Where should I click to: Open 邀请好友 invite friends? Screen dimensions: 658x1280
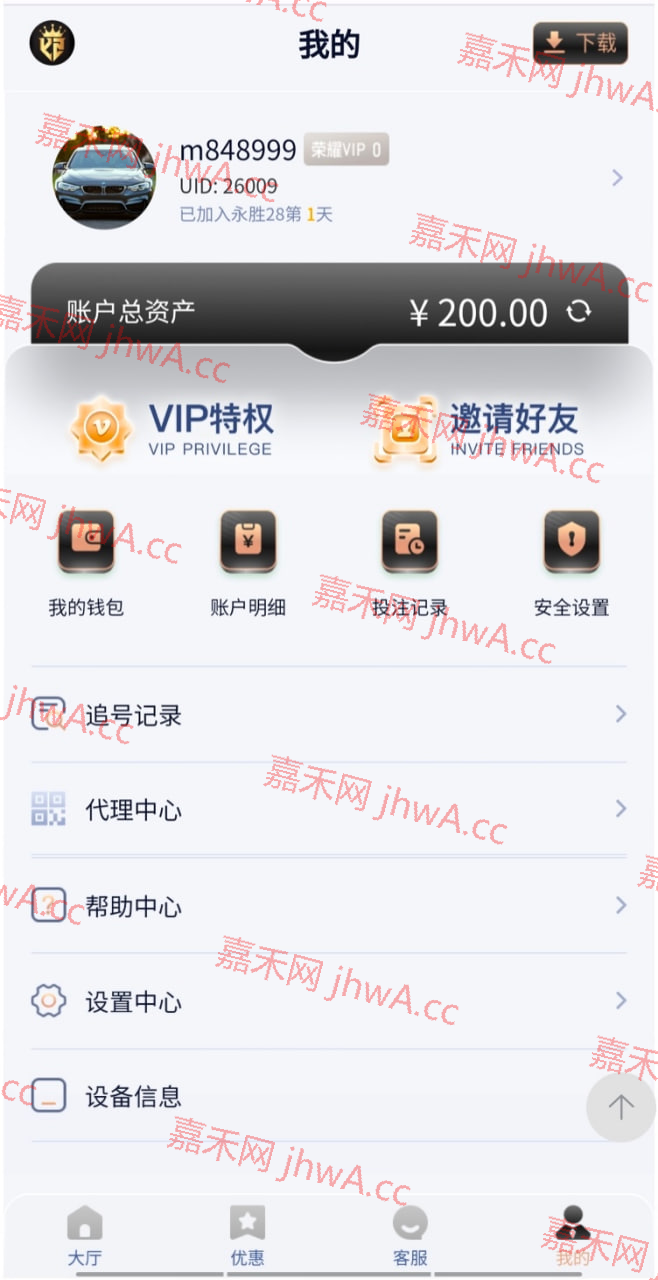coord(480,430)
